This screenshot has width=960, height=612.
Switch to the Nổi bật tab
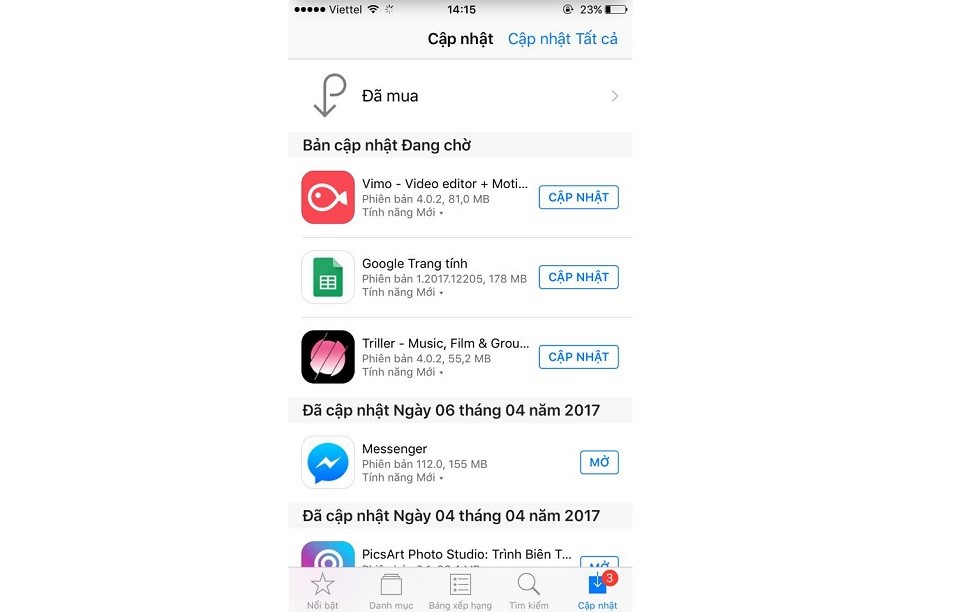click(322, 591)
